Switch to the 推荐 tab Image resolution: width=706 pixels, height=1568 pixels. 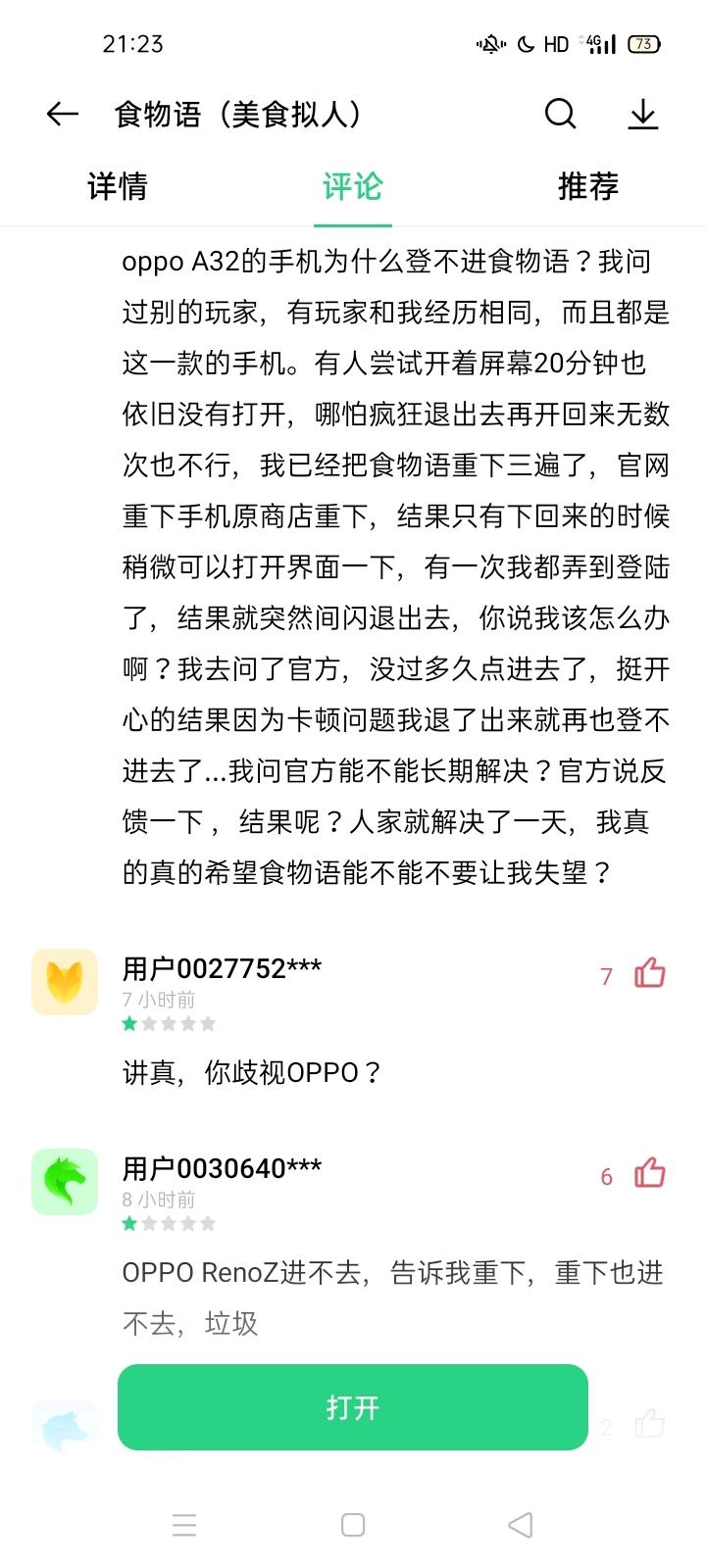(x=587, y=186)
